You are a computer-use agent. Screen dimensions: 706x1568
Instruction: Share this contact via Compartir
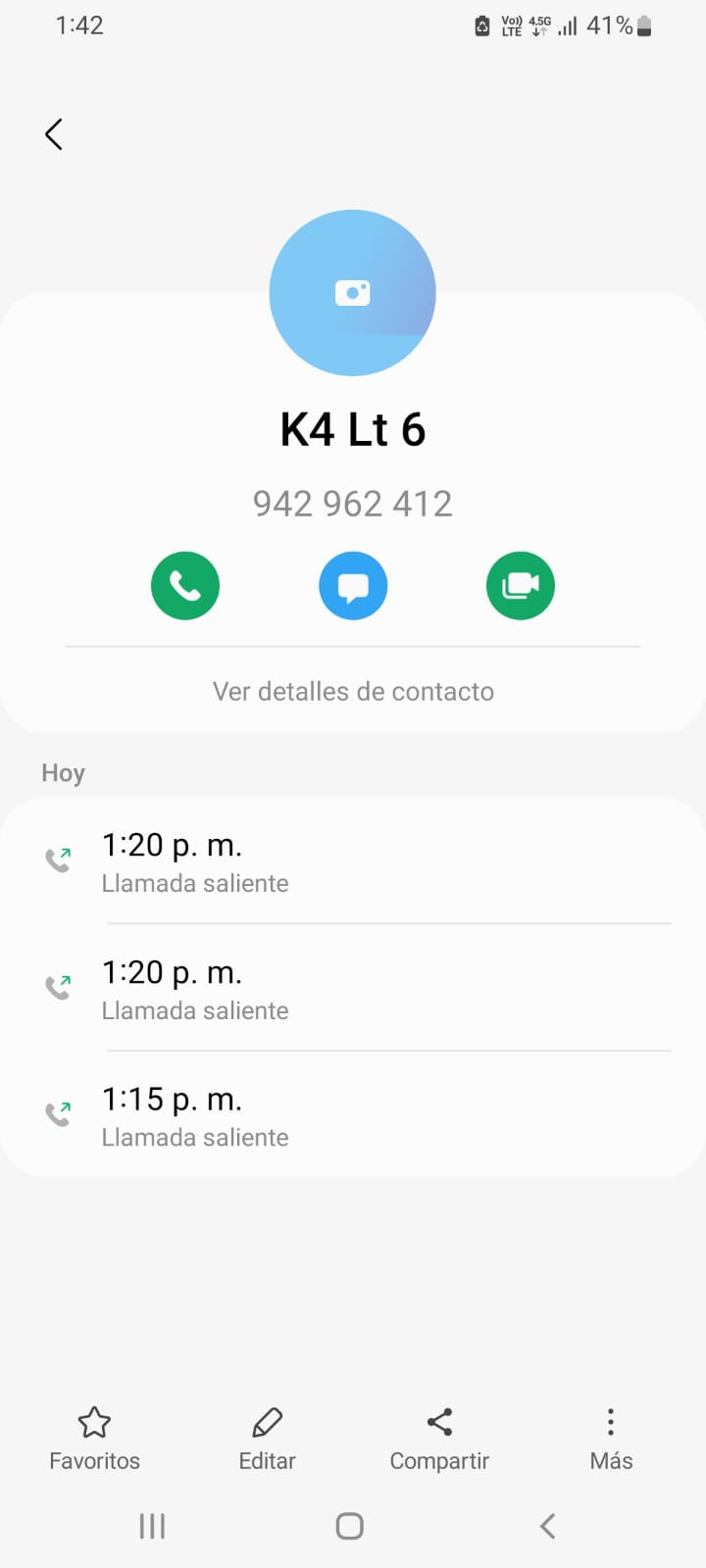[x=439, y=1439]
